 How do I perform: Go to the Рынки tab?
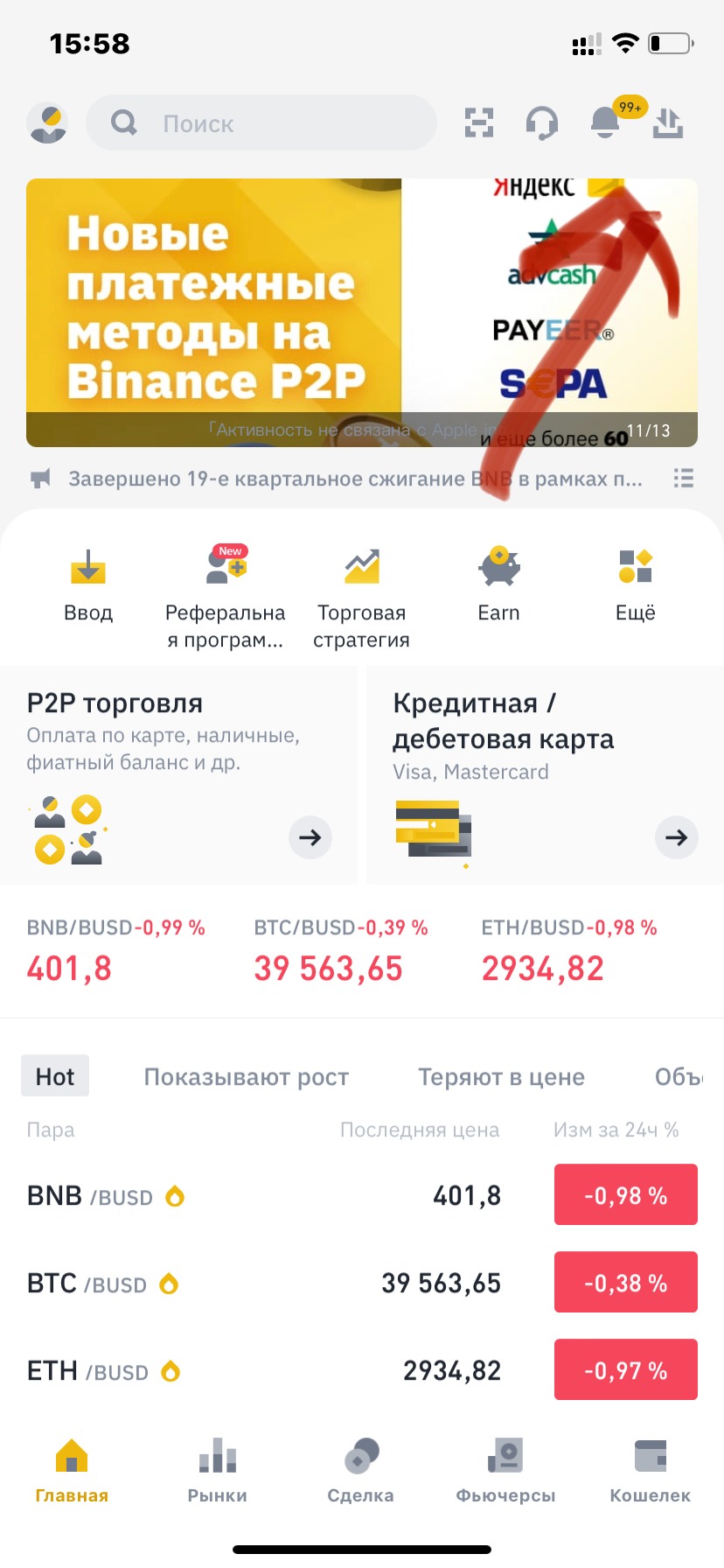click(217, 1472)
